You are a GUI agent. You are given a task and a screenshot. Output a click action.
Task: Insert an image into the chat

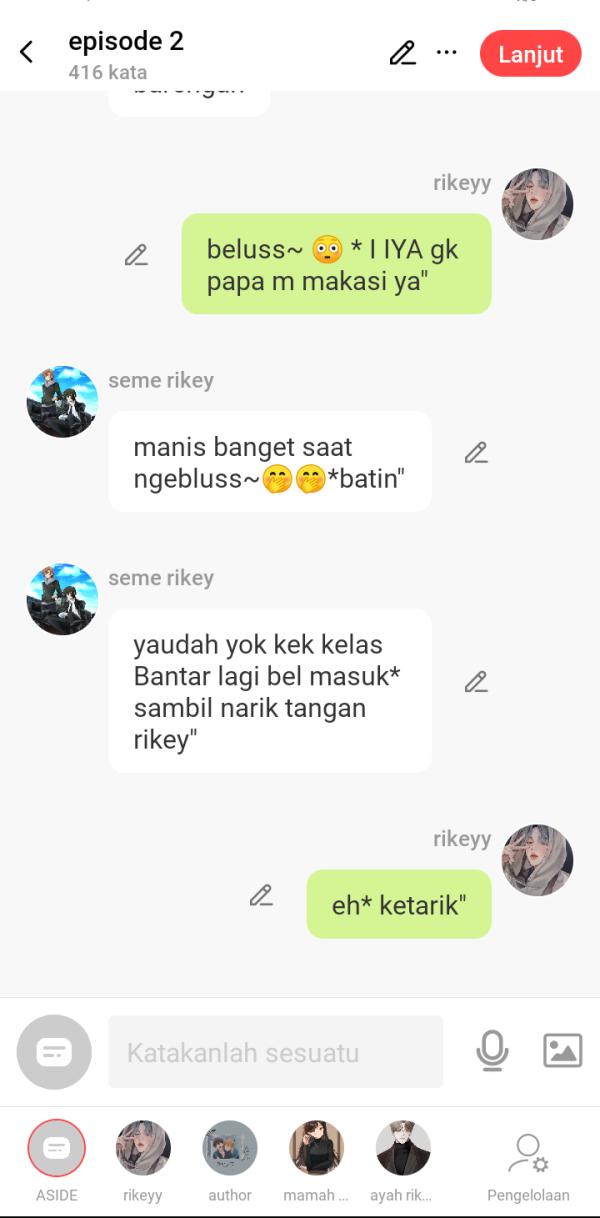pyautogui.click(x=562, y=1051)
